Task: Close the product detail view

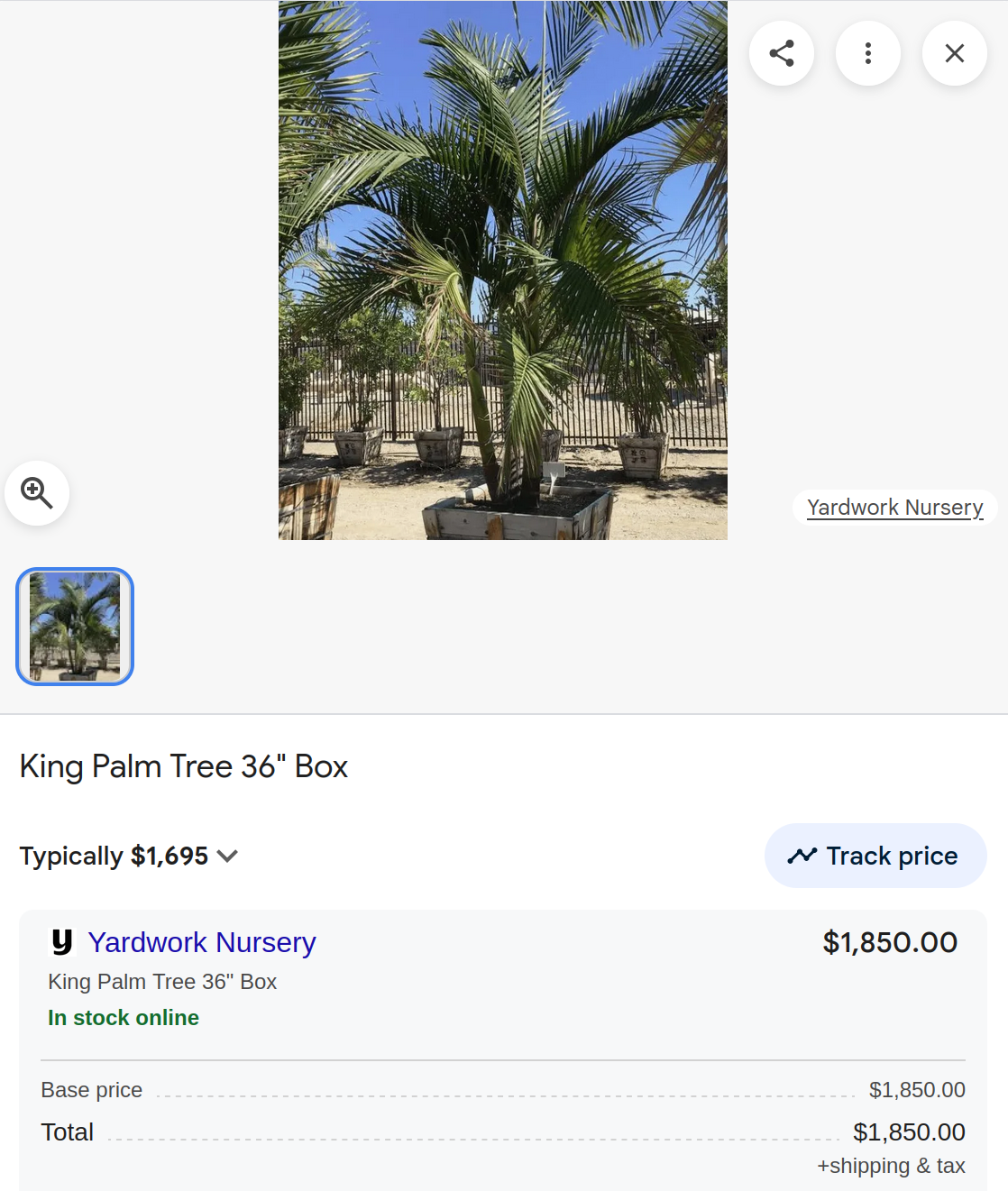Action: (954, 53)
